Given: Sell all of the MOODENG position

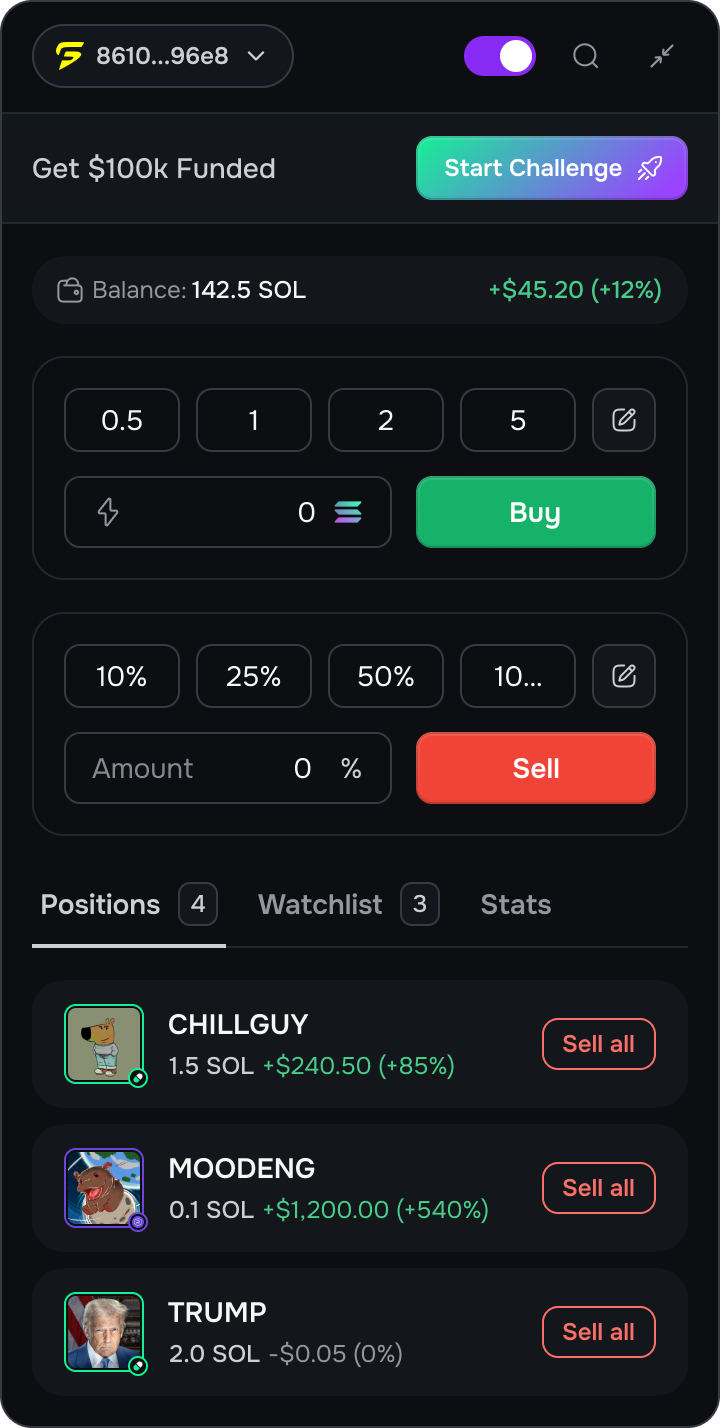Looking at the screenshot, I should point(598,1188).
